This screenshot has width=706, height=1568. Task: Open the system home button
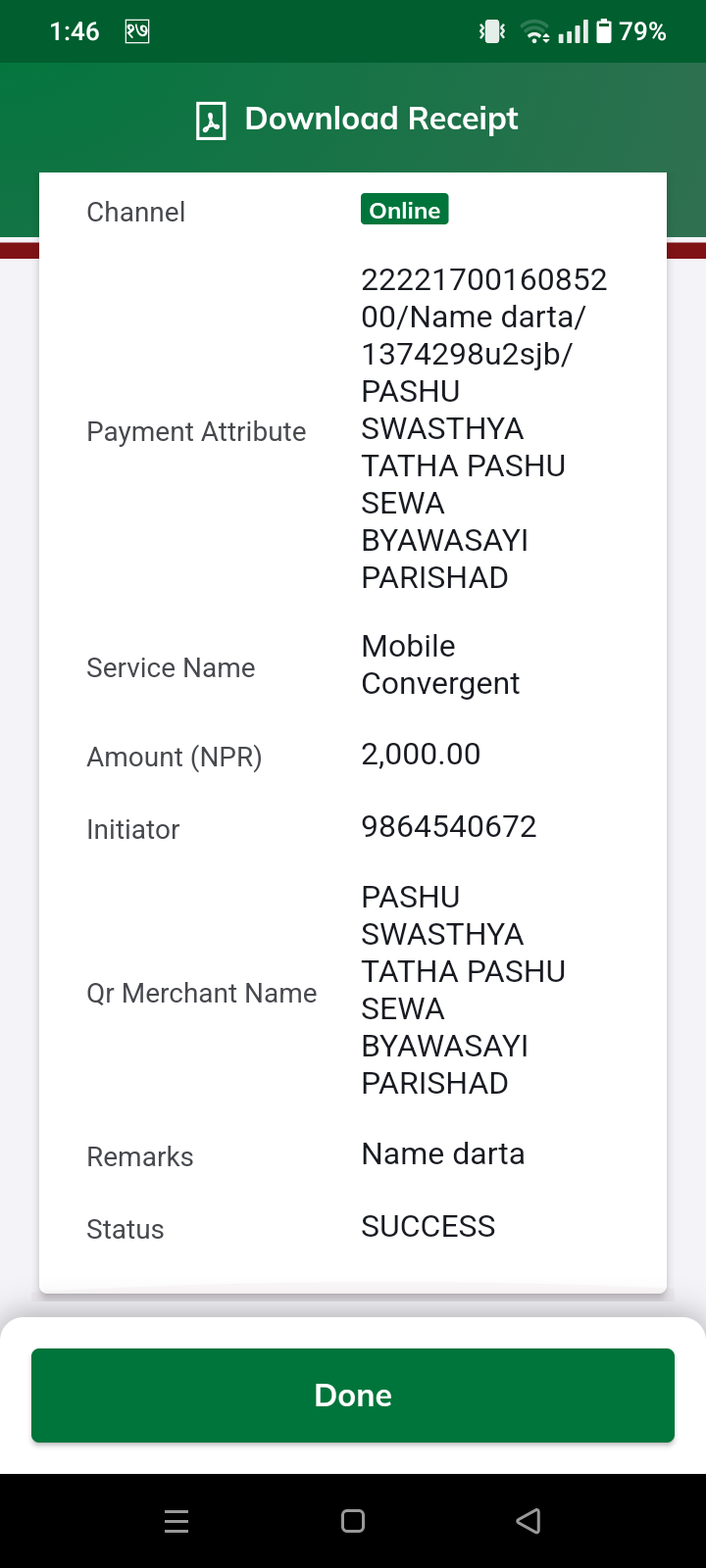tap(353, 1521)
